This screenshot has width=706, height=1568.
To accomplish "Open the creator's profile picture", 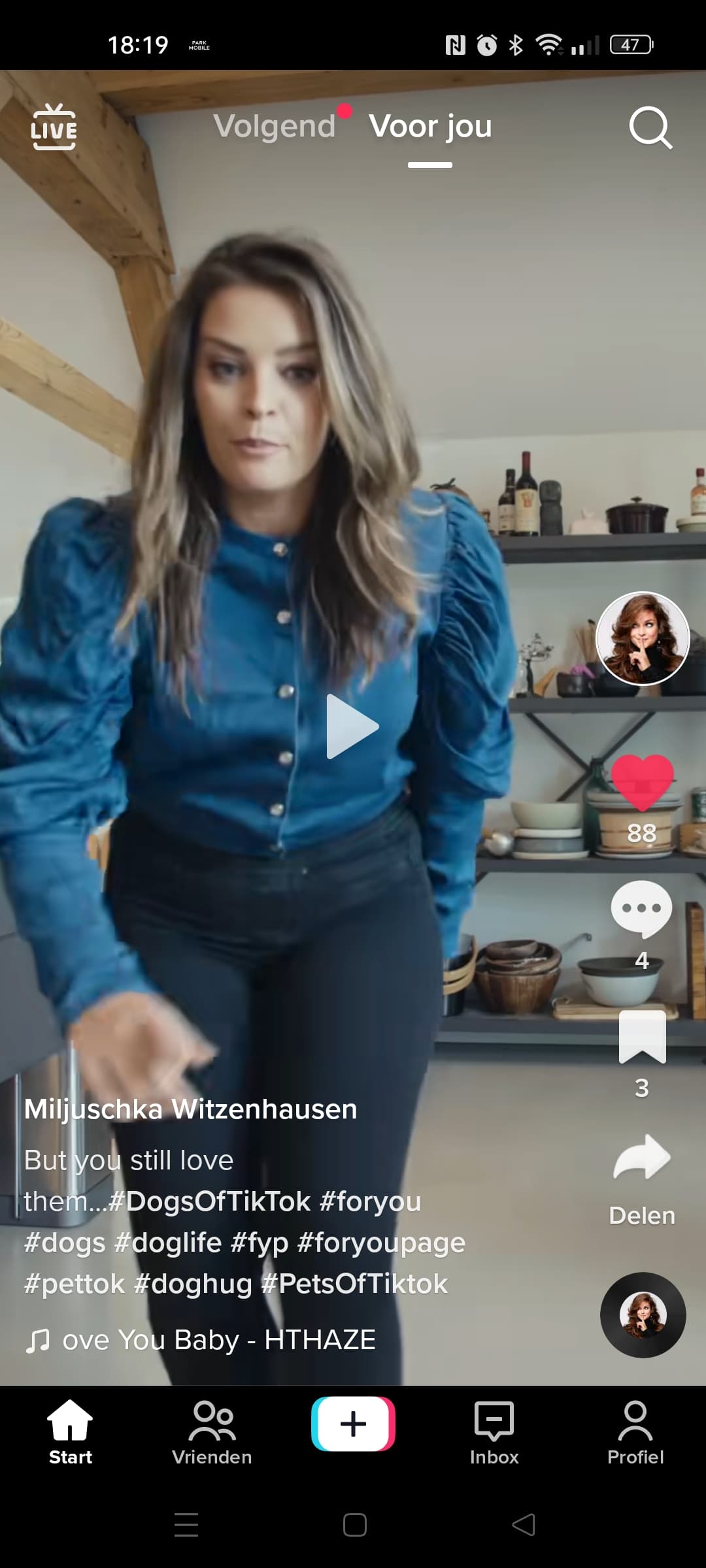I will [x=643, y=638].
